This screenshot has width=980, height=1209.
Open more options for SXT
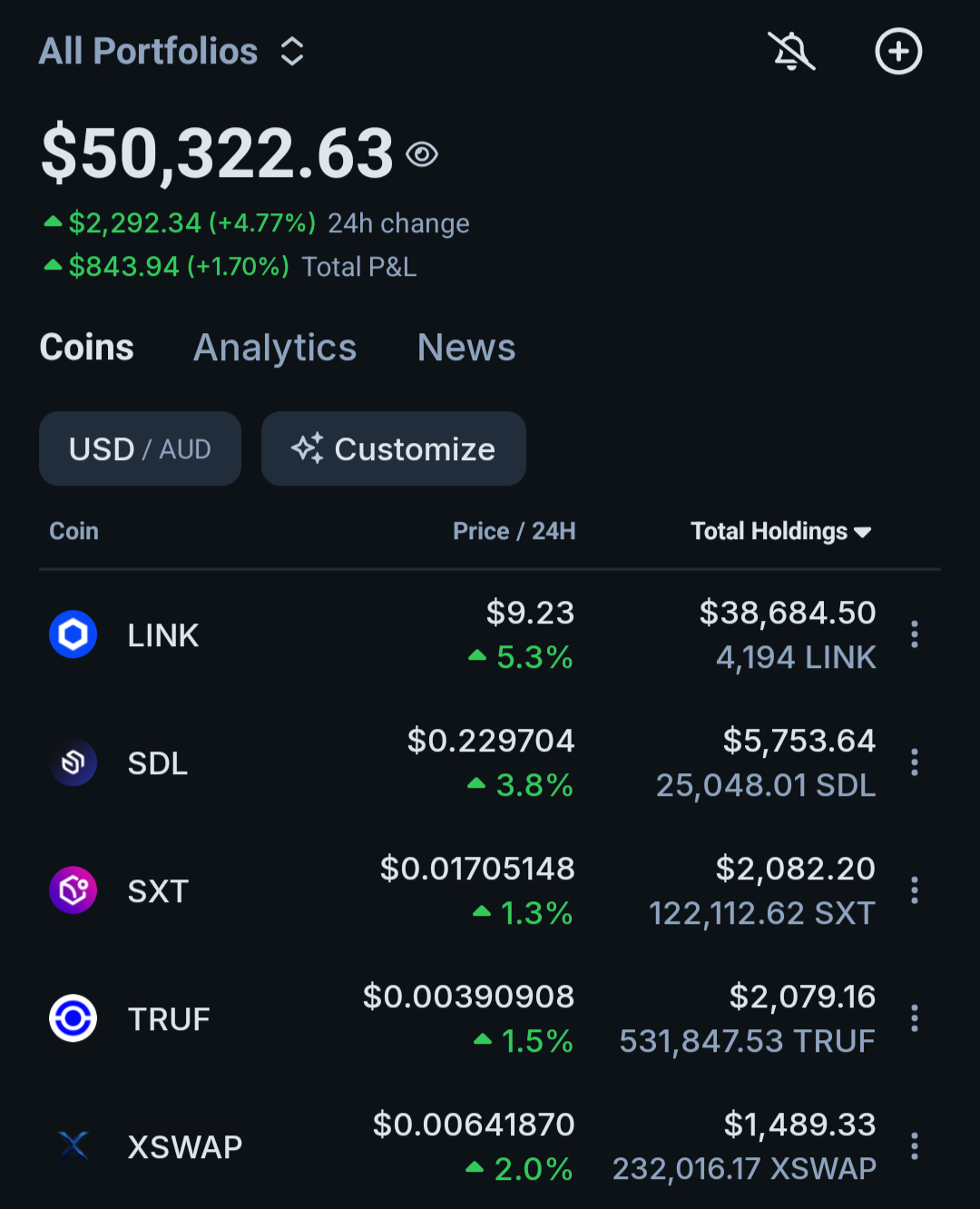(914, 890)
